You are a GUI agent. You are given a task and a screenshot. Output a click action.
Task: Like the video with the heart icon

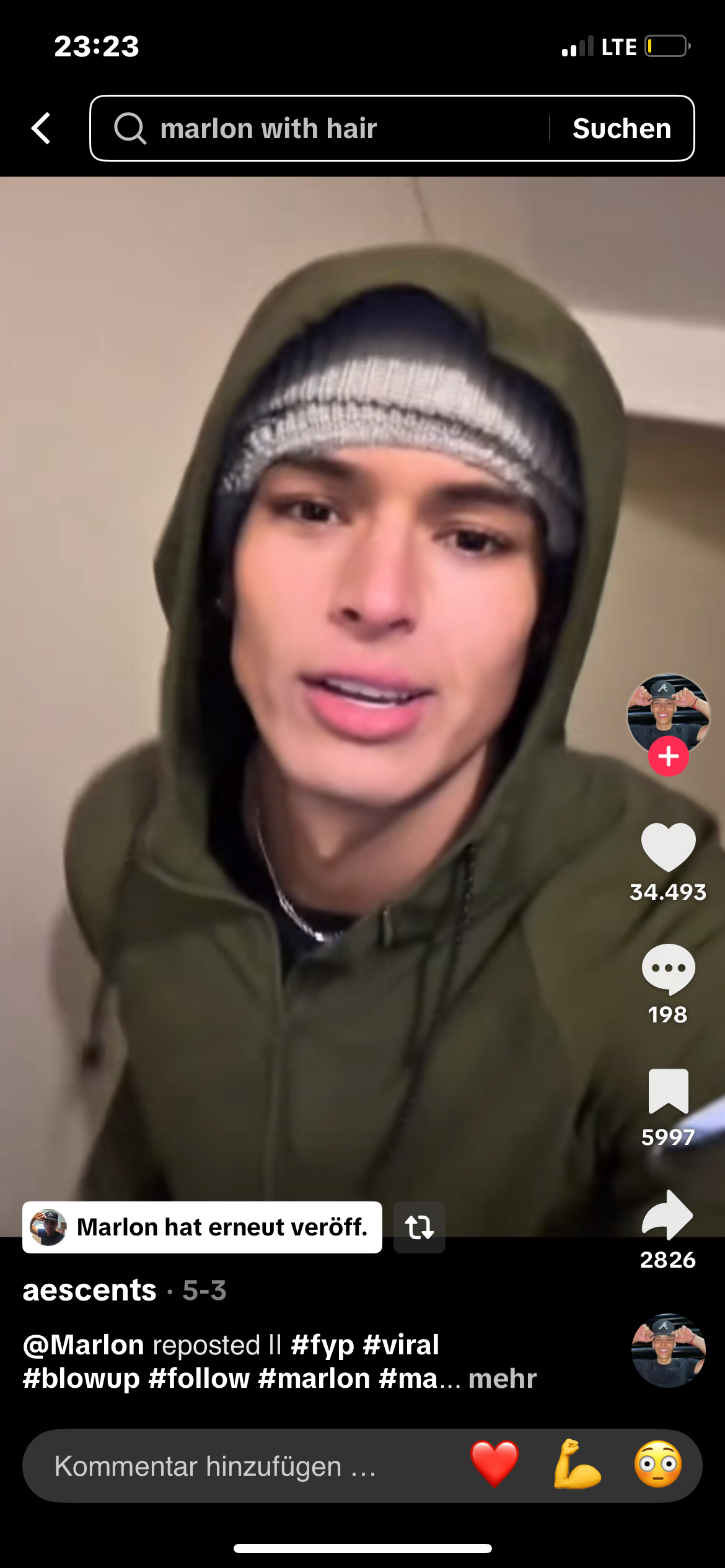tap(668, 847)
